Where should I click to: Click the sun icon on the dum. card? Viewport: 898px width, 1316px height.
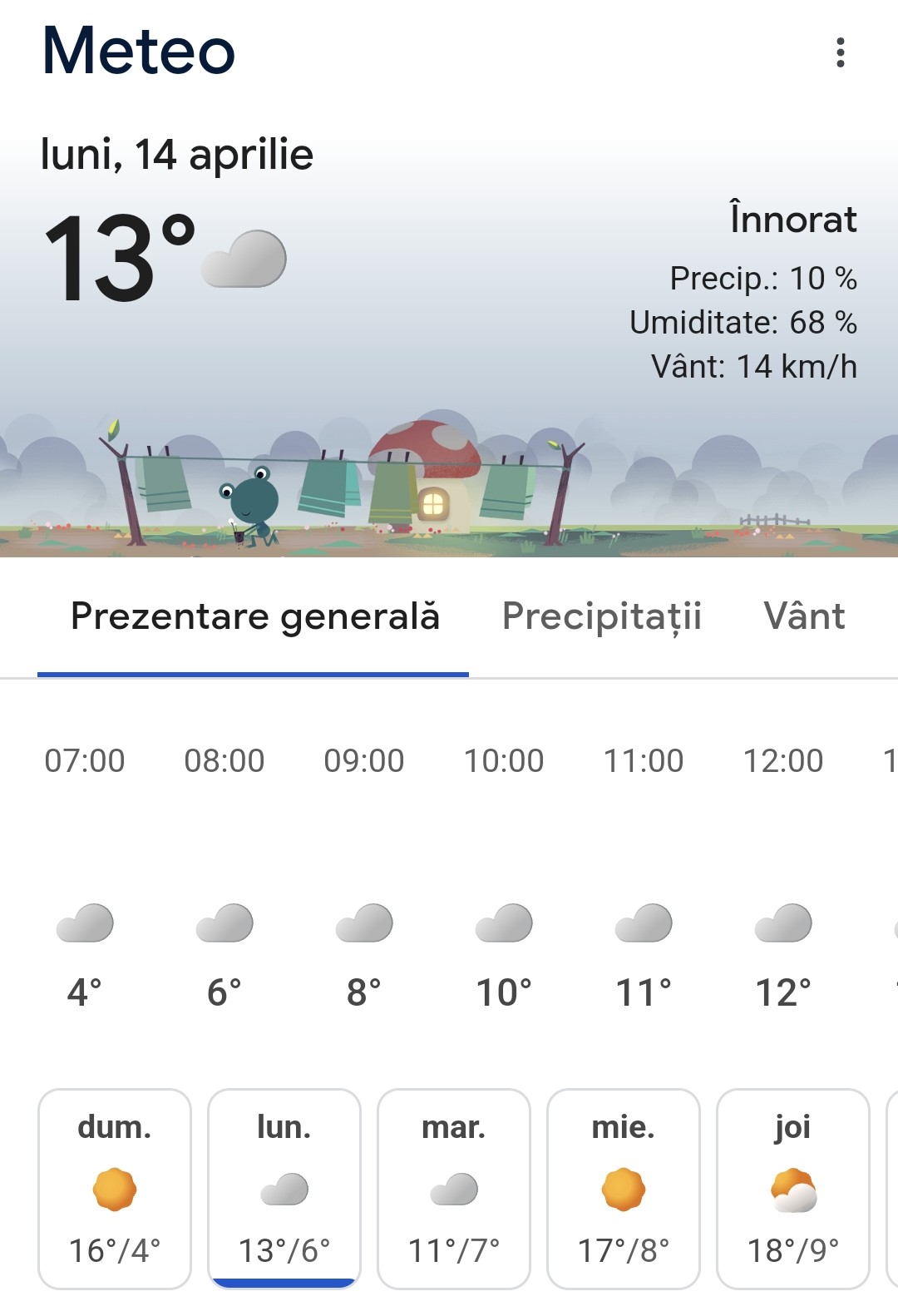coord(116,1191)
